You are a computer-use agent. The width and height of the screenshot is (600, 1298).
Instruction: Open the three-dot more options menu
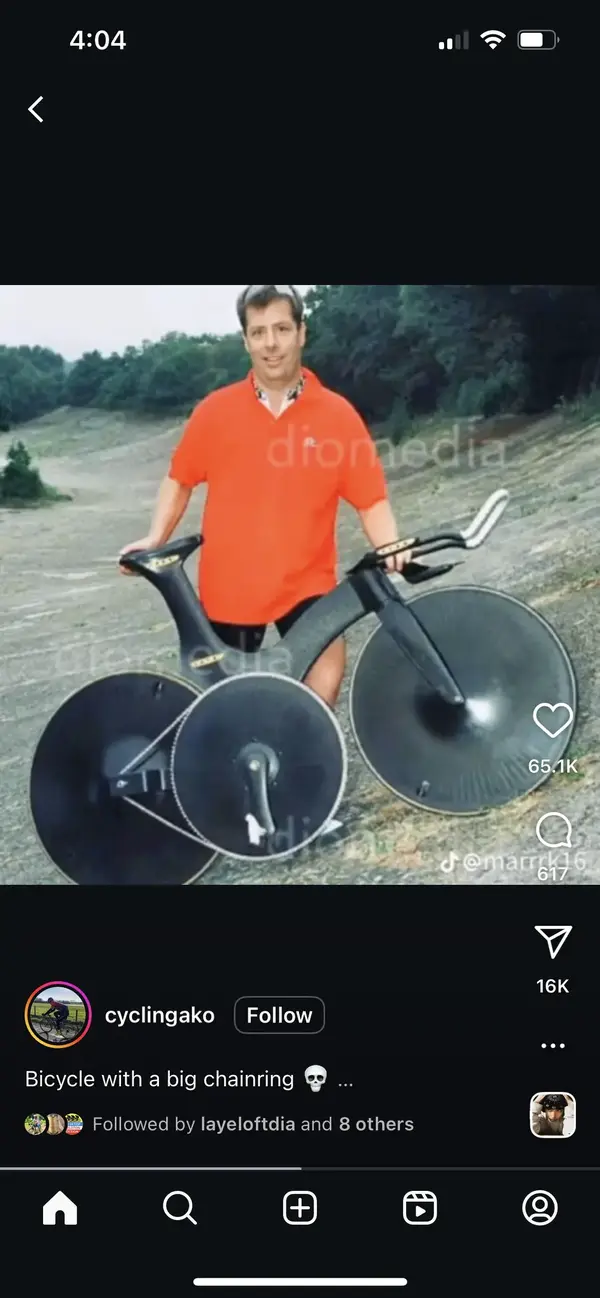point(553,1046)
